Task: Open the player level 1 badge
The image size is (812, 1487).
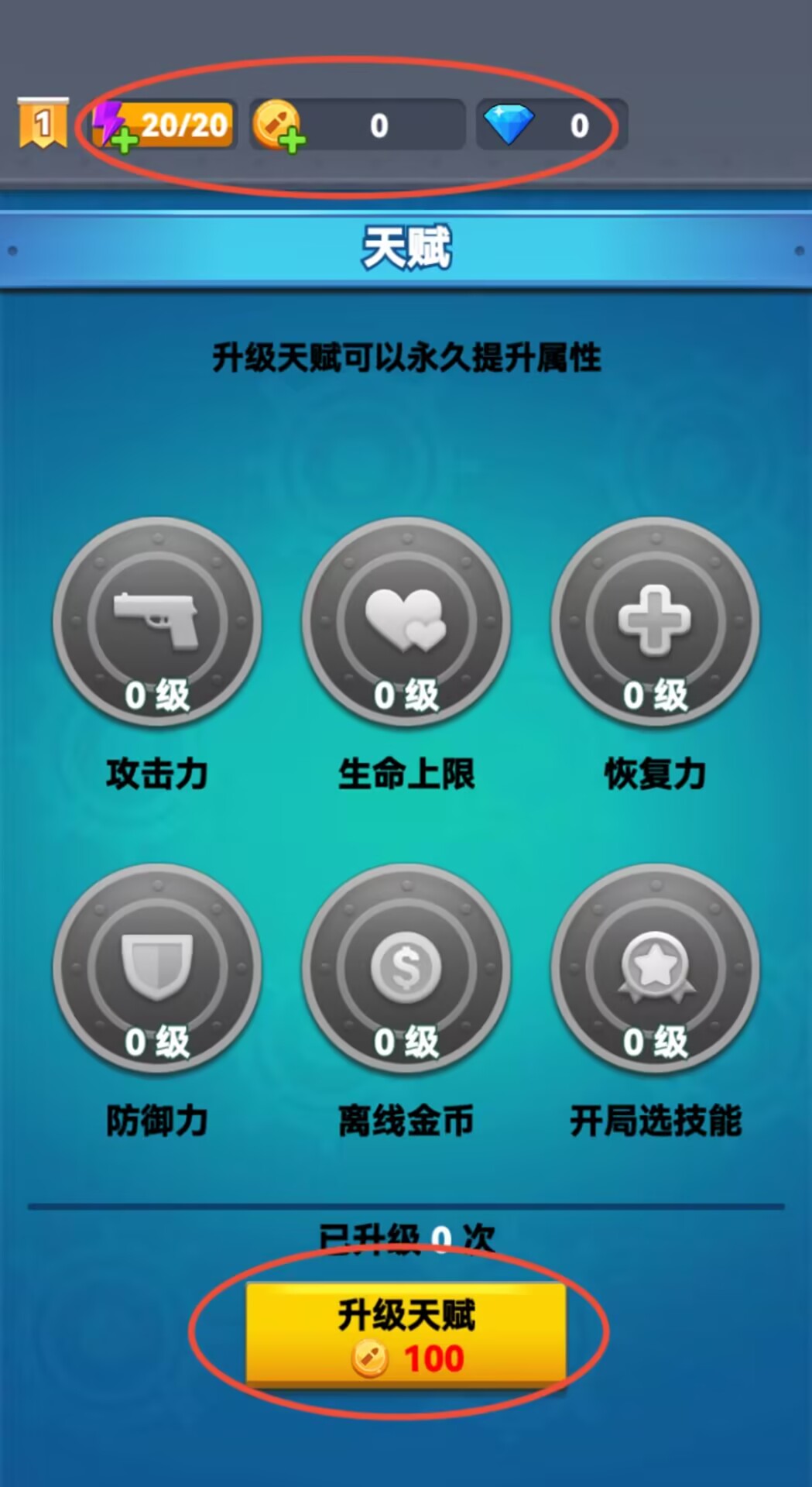Action: 43,123
